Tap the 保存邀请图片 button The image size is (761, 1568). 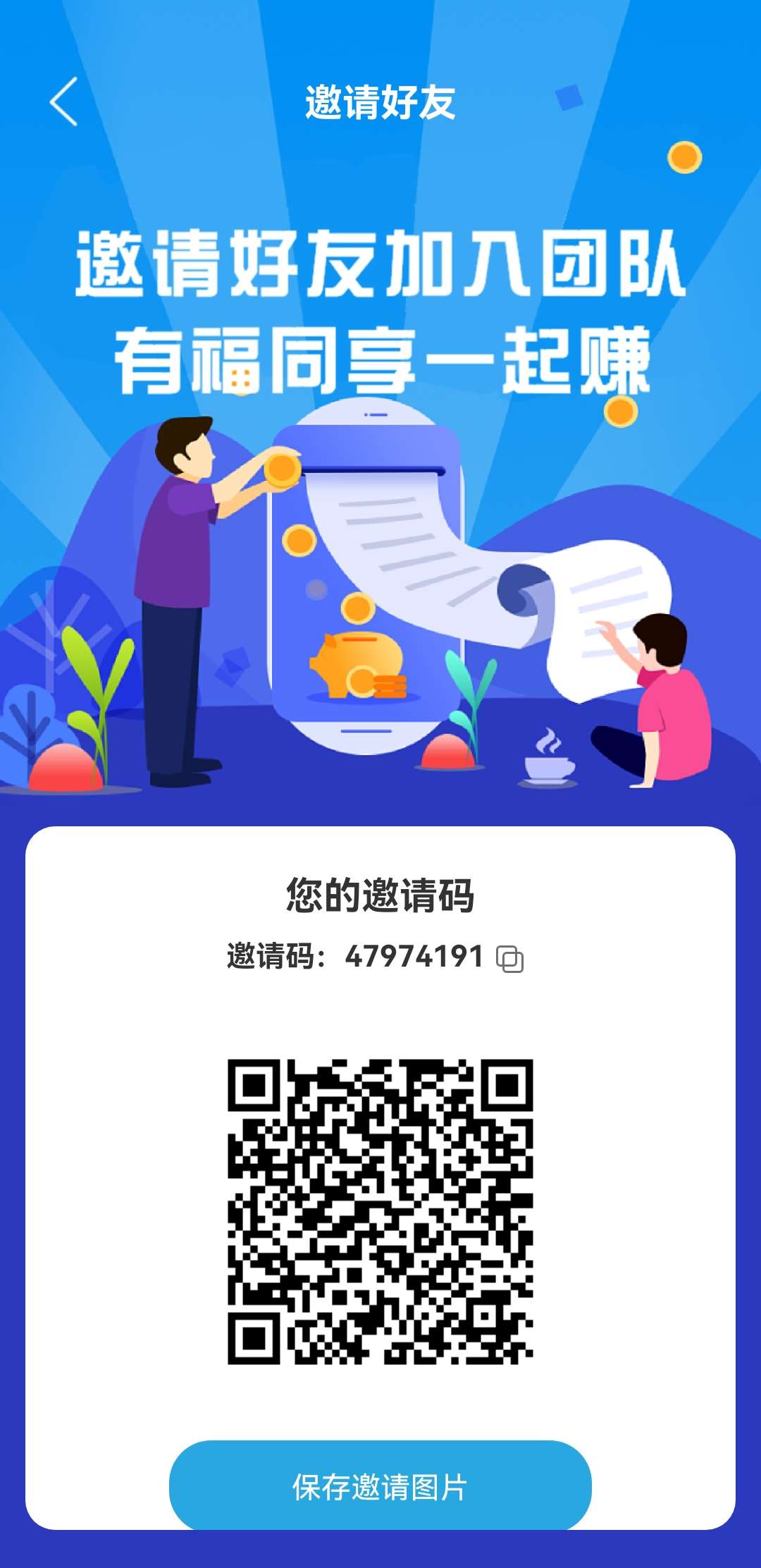tap(380, 1486)
